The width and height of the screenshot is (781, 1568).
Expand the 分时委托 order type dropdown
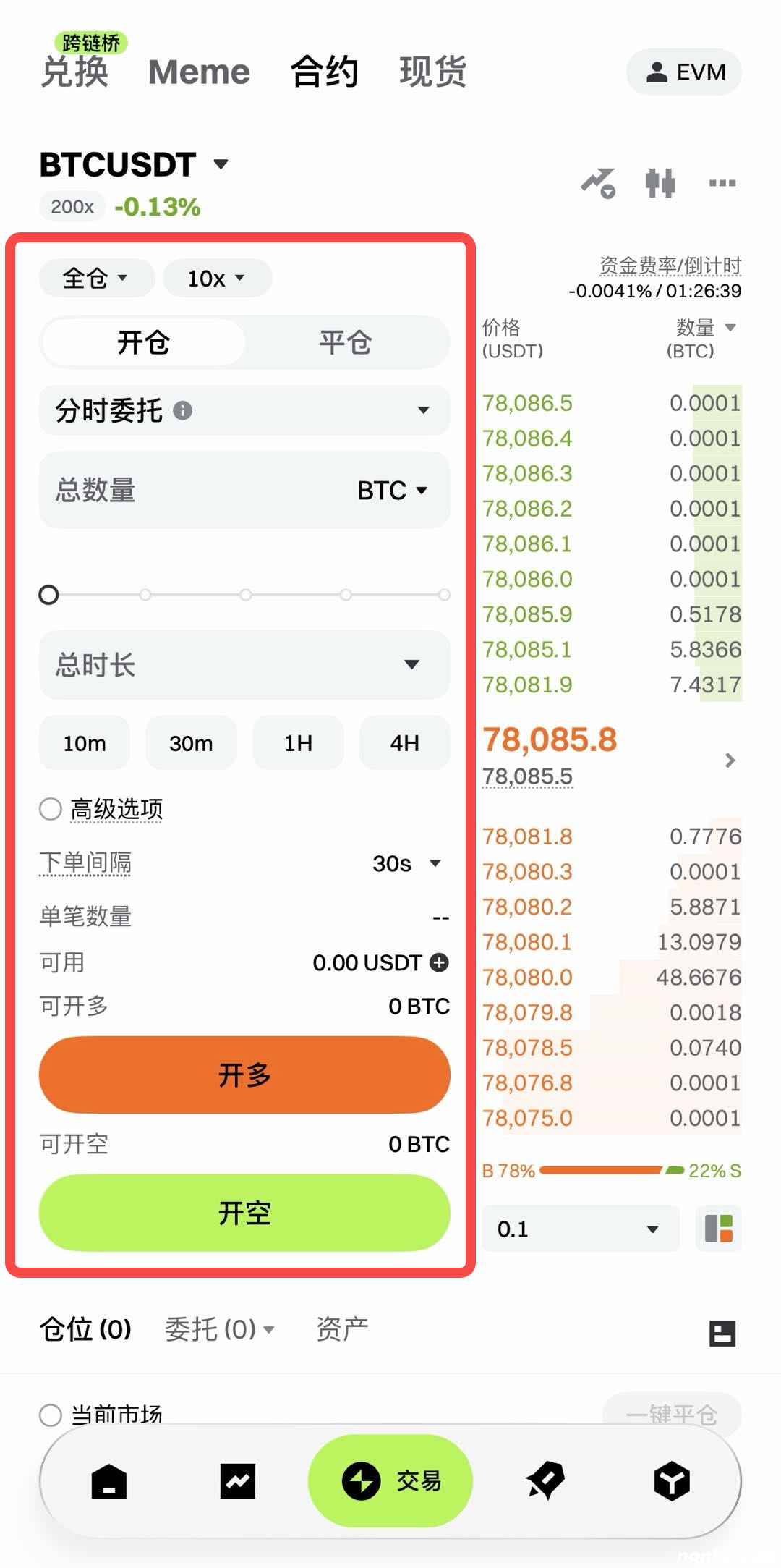pyautogui.click(x=244, y=410)
